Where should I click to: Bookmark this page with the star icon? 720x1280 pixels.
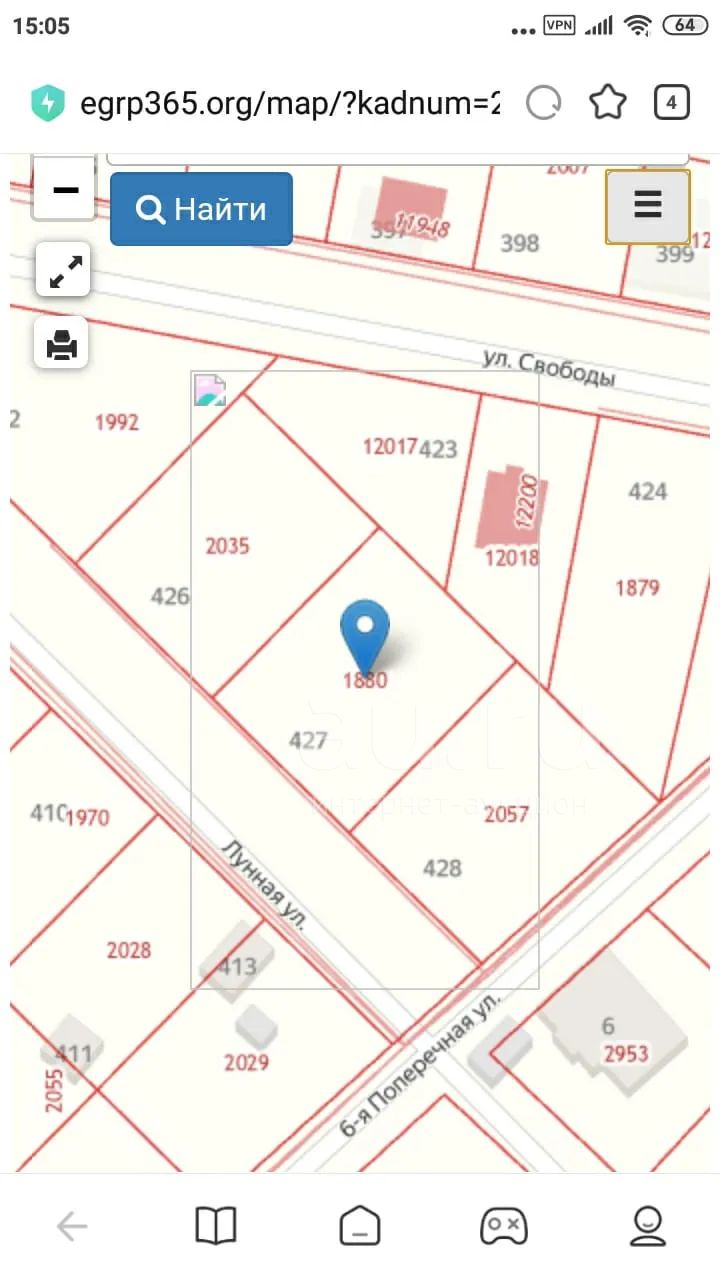[x=607, y=102]
